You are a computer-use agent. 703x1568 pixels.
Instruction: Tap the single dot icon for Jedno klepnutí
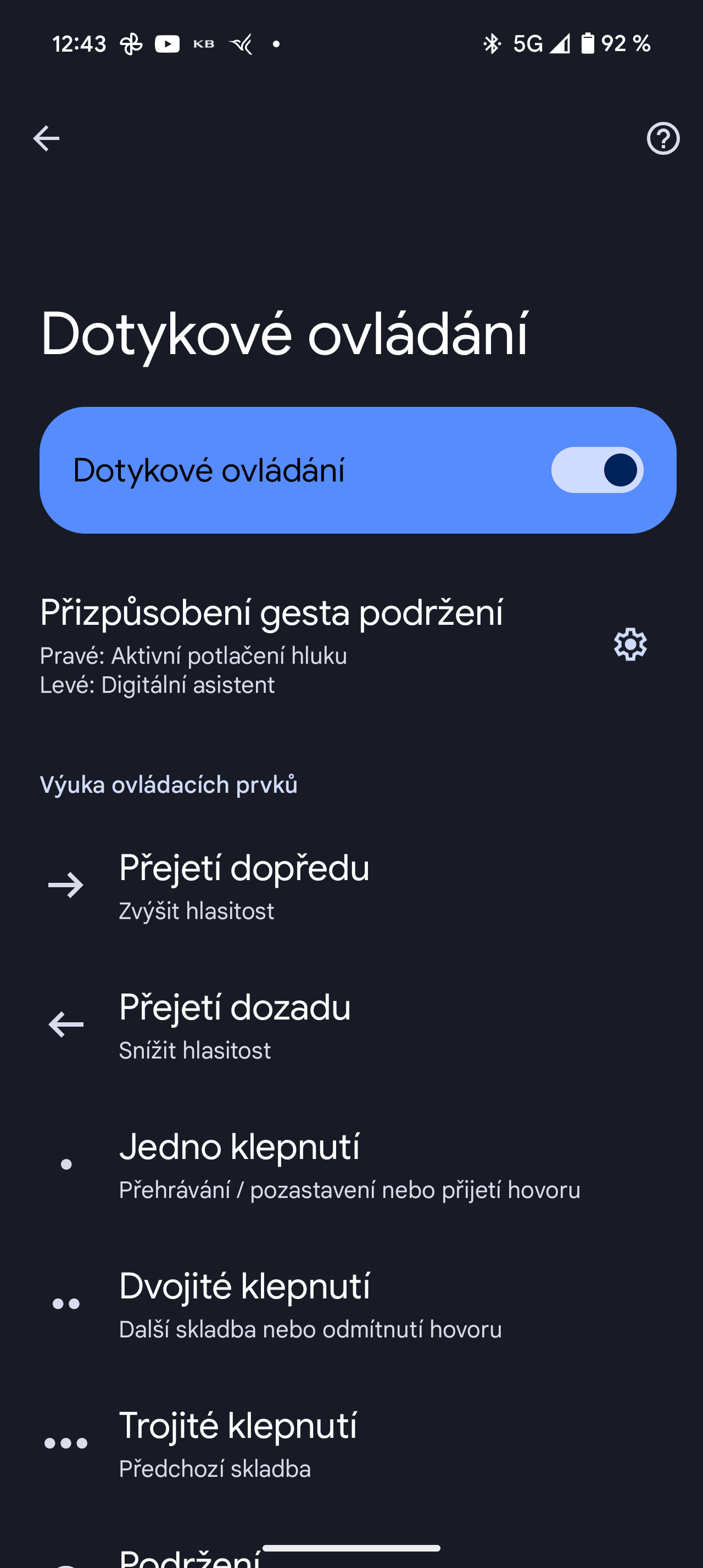pyautogui.click(x=66, y=1163)
